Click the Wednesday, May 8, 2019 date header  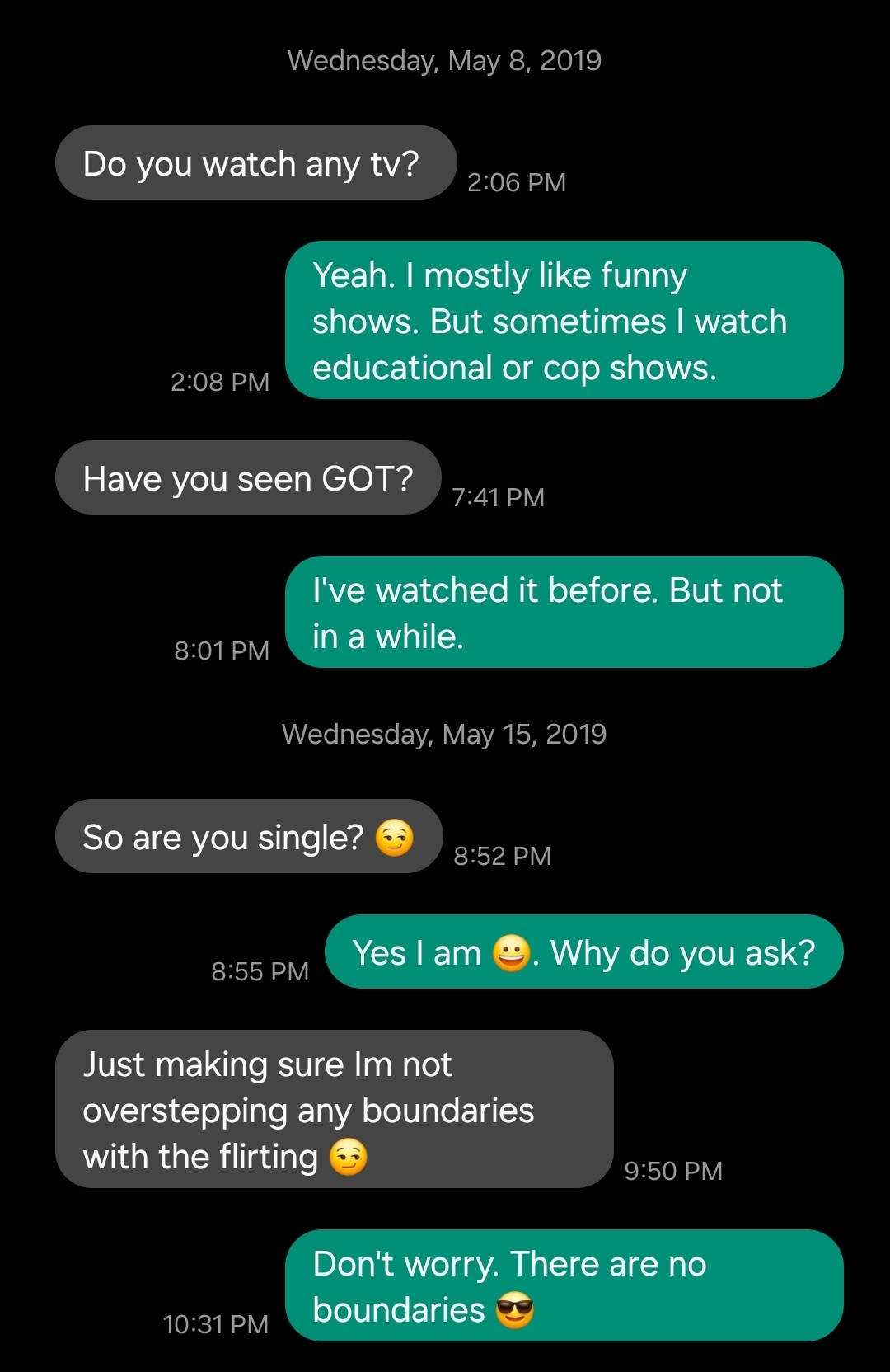pyautogui.click(x=444, y=59)
